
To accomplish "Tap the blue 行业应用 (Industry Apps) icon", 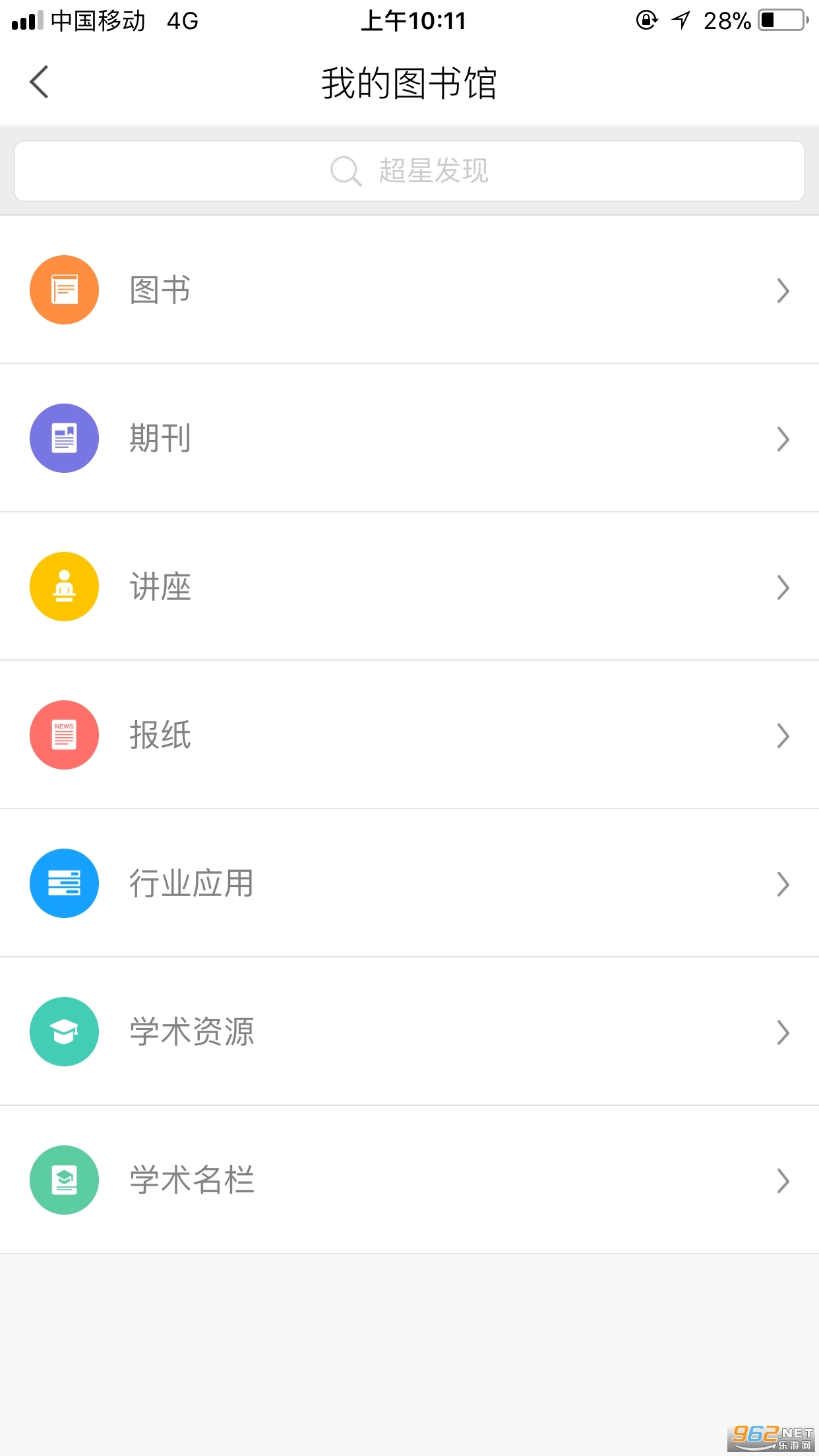I will coord(64,883).
